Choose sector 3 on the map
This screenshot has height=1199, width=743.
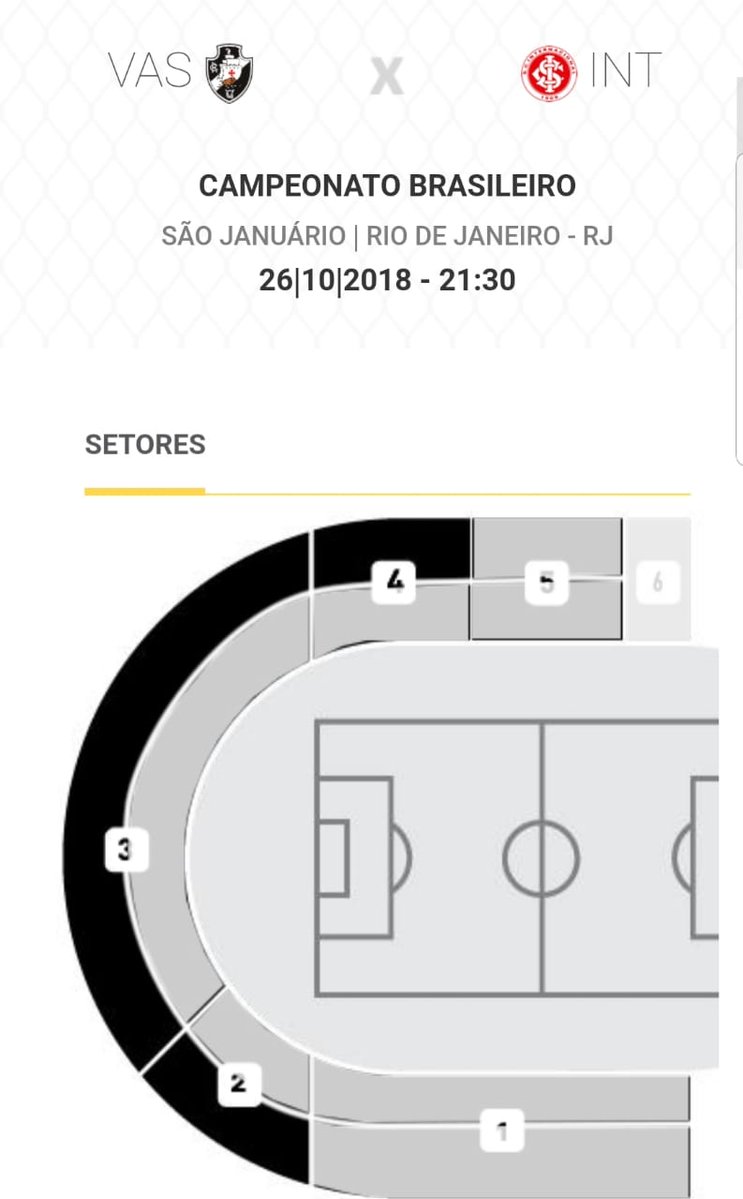[126, 851]
